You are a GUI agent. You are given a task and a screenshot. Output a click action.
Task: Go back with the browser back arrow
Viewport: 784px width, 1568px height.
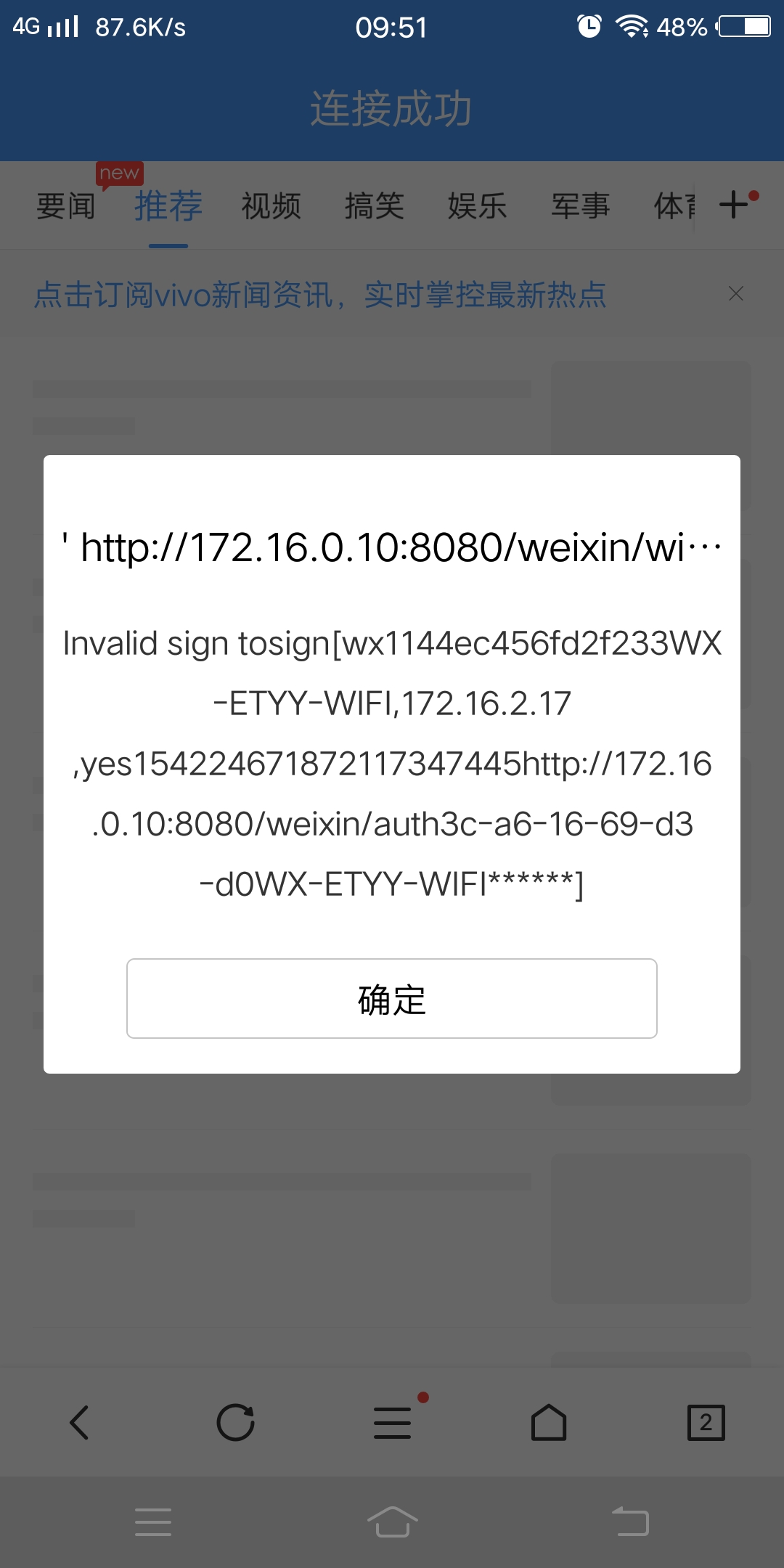click(x=79, y=1422)
